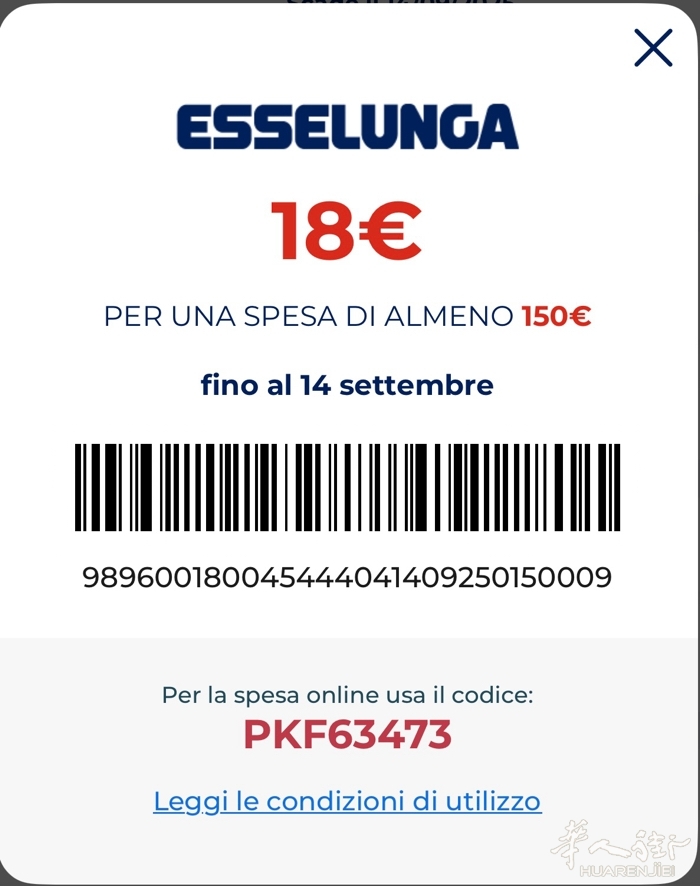Open 'Leggi le condizioni di utilizzo' link

[347, 801]
